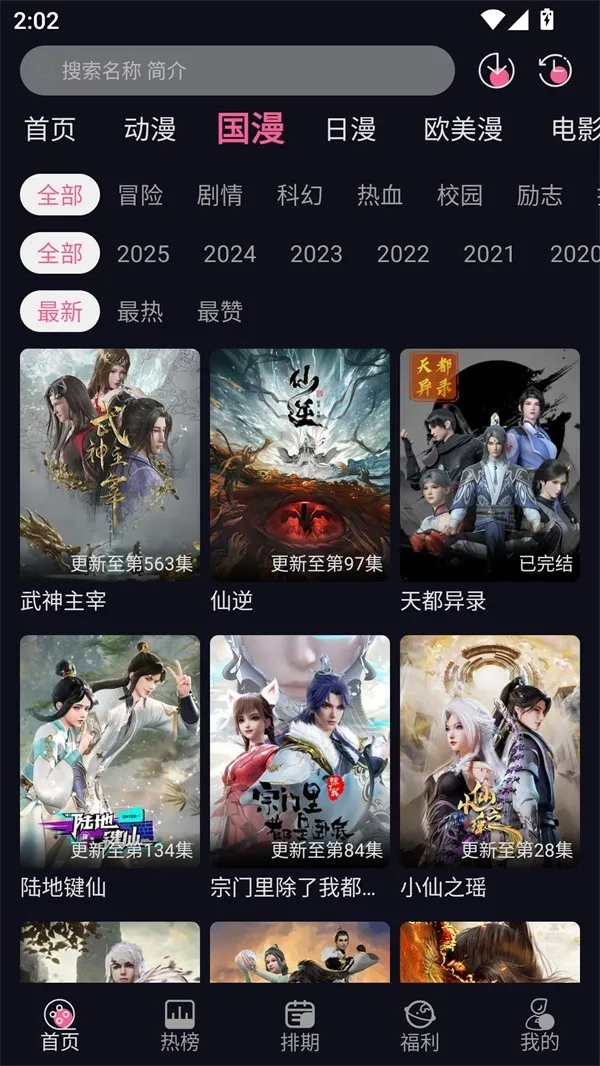Open the 我的 bottom tab
600x1066 pixels.
point(540,1026)
